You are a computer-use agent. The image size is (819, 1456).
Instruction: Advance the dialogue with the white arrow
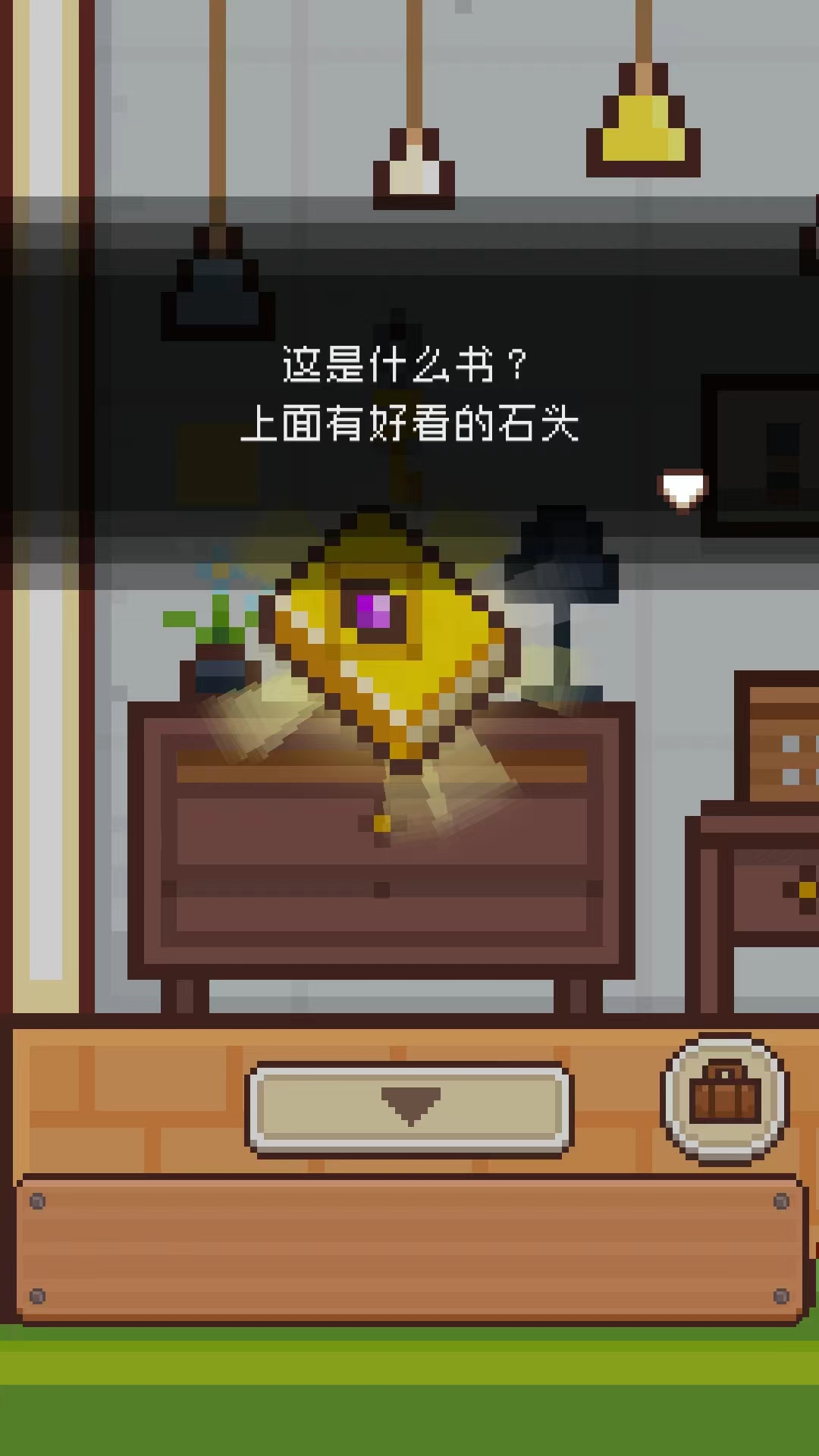[x=682, y=489]
